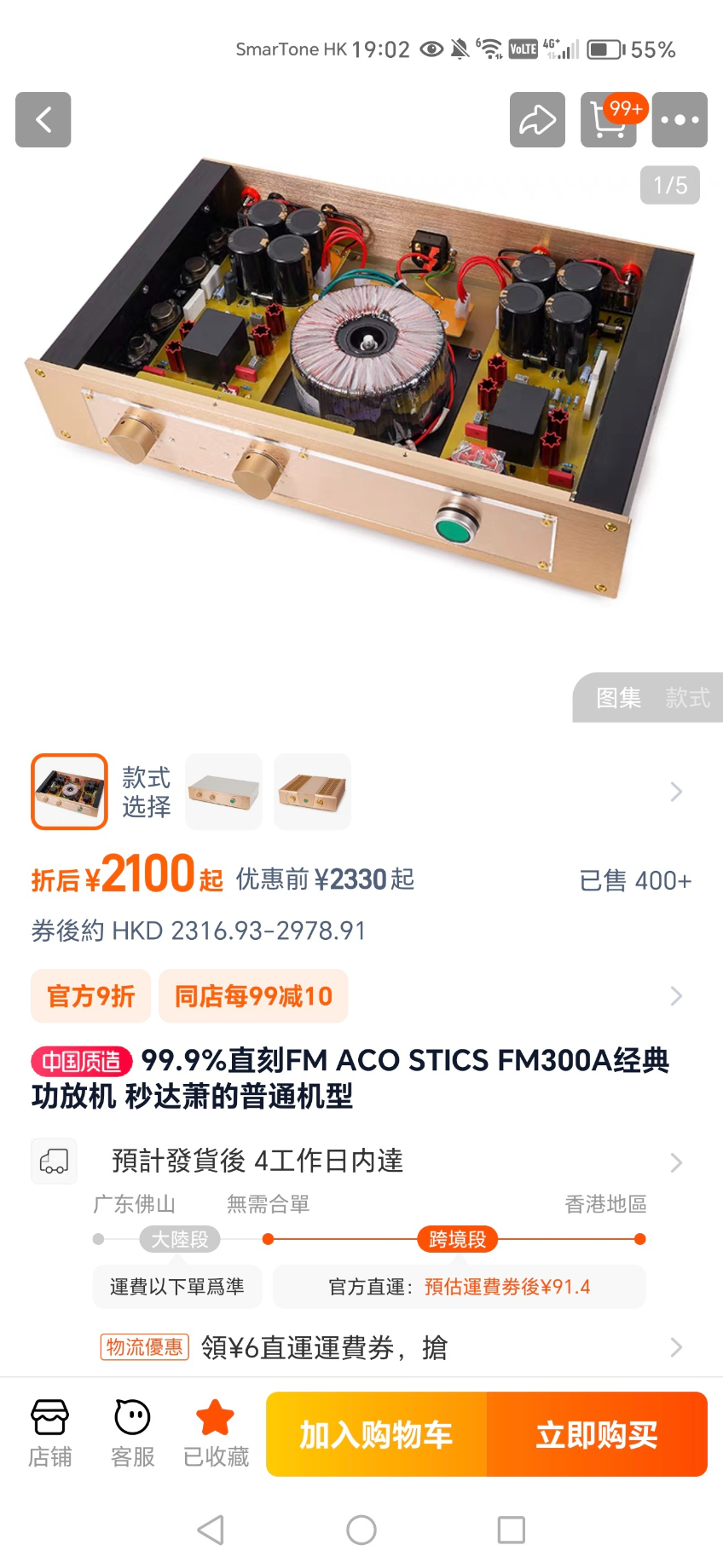Toggle the 已收藏 favorite star
The height and width of the screenshot is (1568, 723).
pyautogui.click(x=215, y=1434)
